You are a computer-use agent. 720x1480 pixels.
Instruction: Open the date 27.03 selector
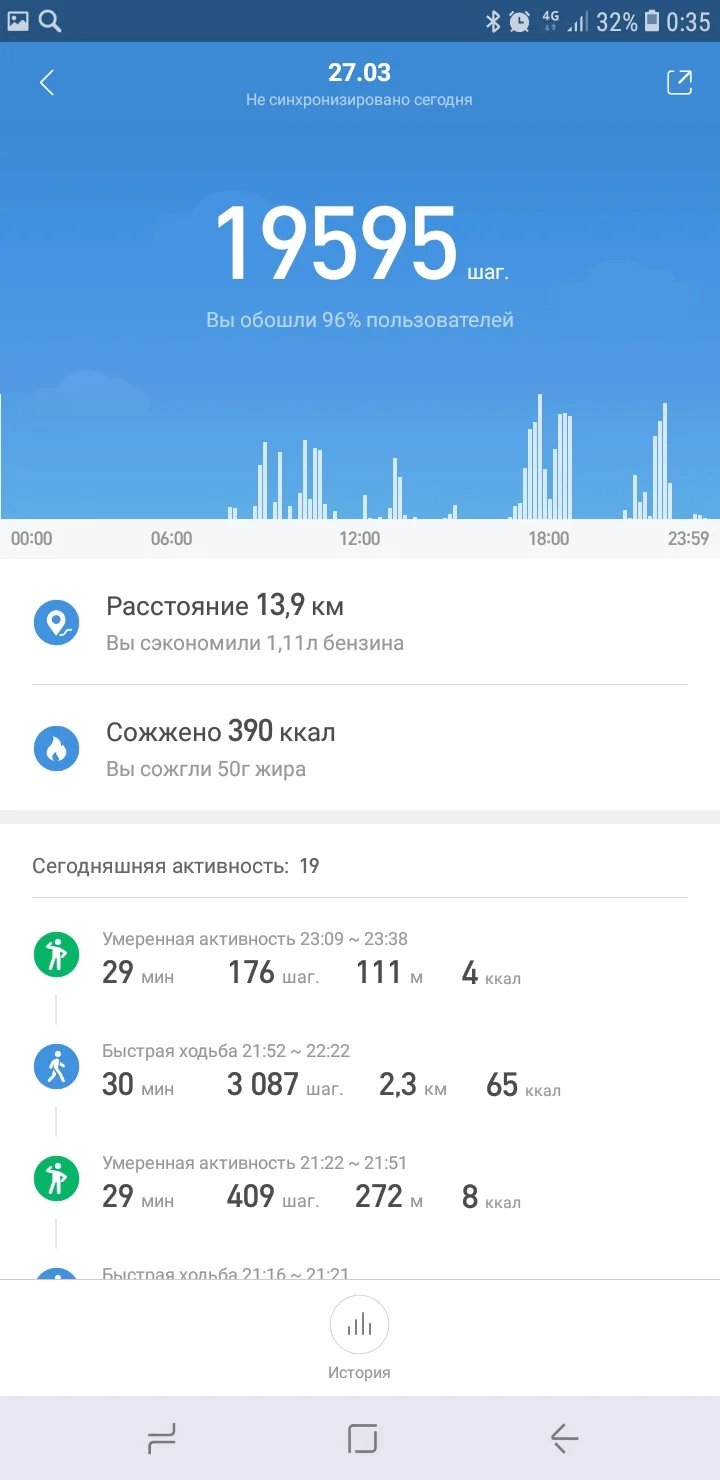coord(360,72)
